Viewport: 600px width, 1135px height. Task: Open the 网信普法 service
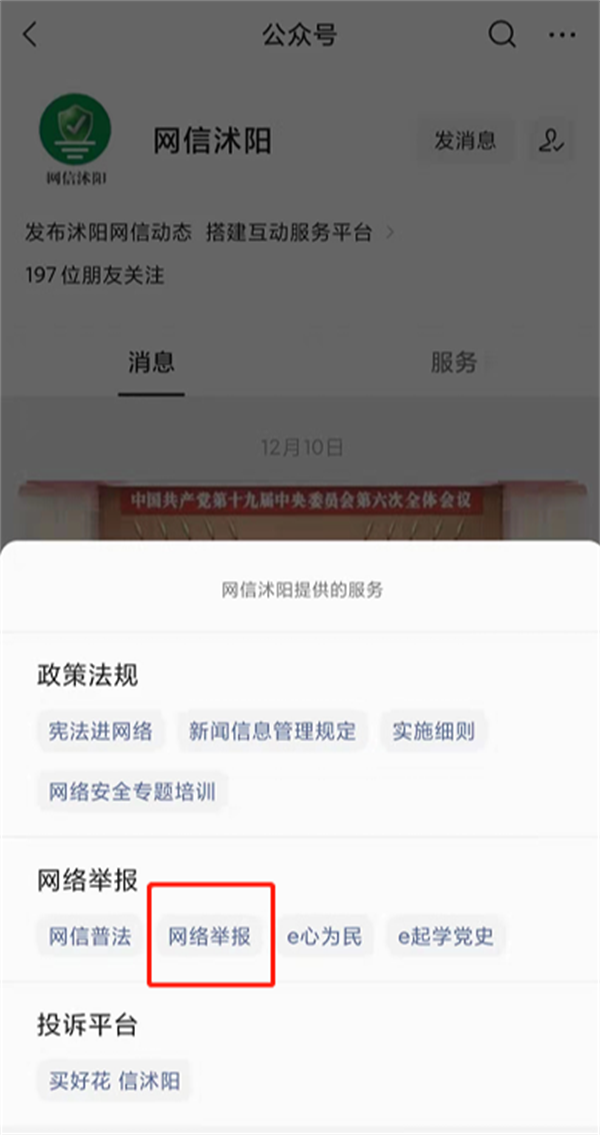pos(90,937)
